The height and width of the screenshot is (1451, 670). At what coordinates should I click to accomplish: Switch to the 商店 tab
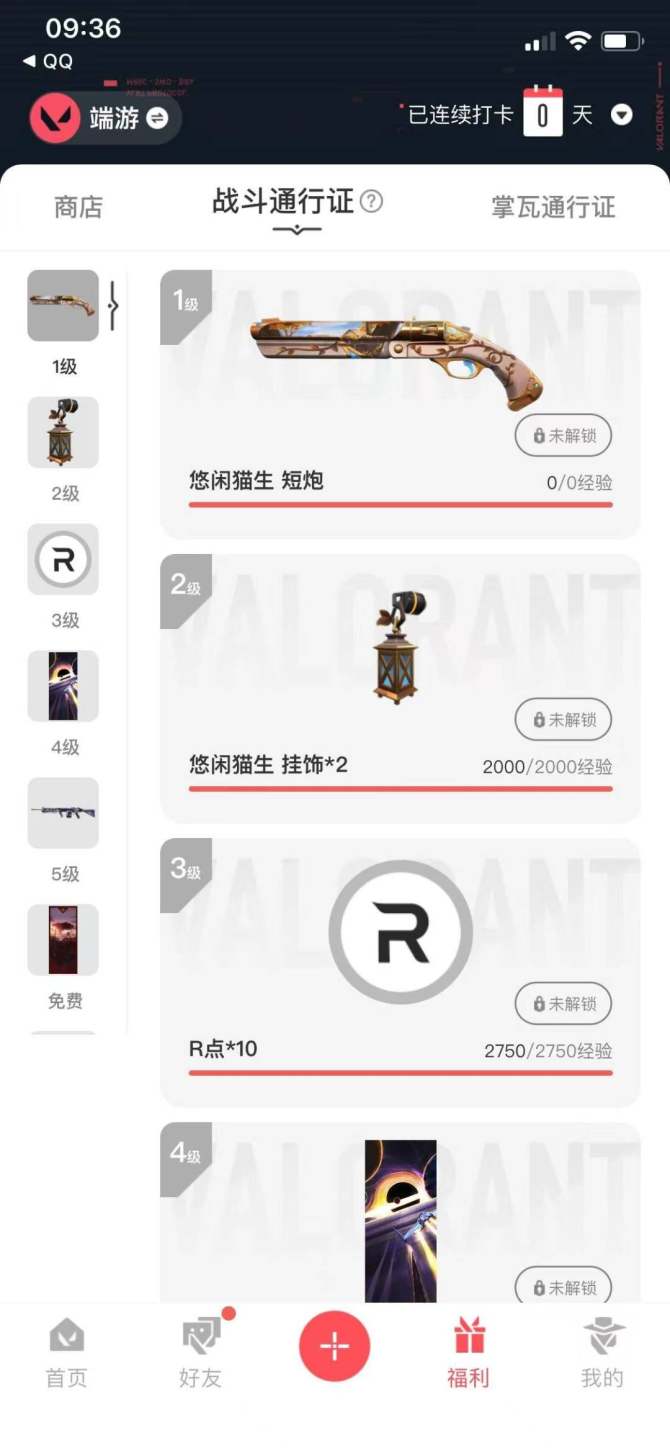click(x=78, y=207)
